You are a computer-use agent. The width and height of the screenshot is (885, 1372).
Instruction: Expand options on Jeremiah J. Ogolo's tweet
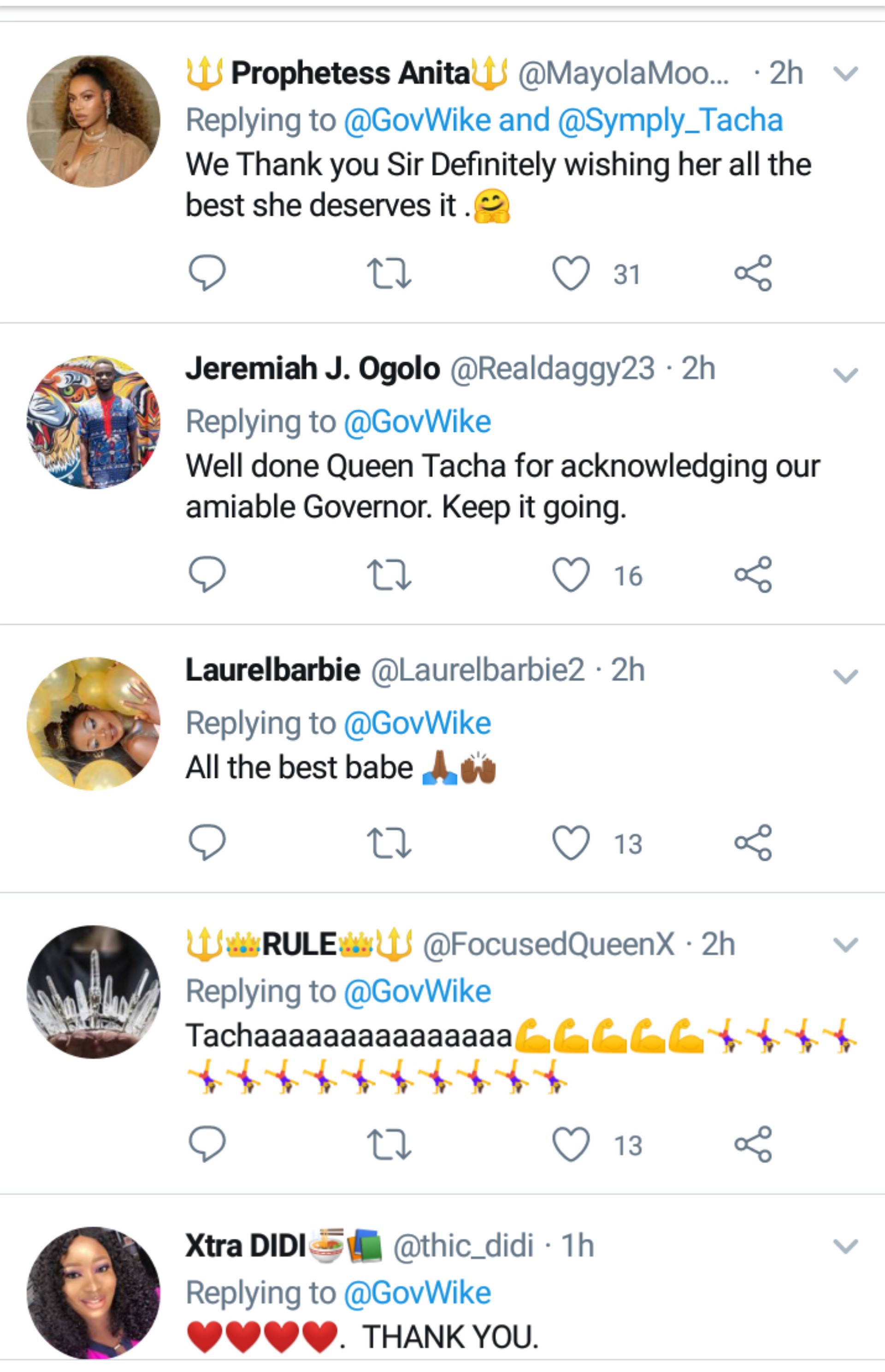coord(845,375)
